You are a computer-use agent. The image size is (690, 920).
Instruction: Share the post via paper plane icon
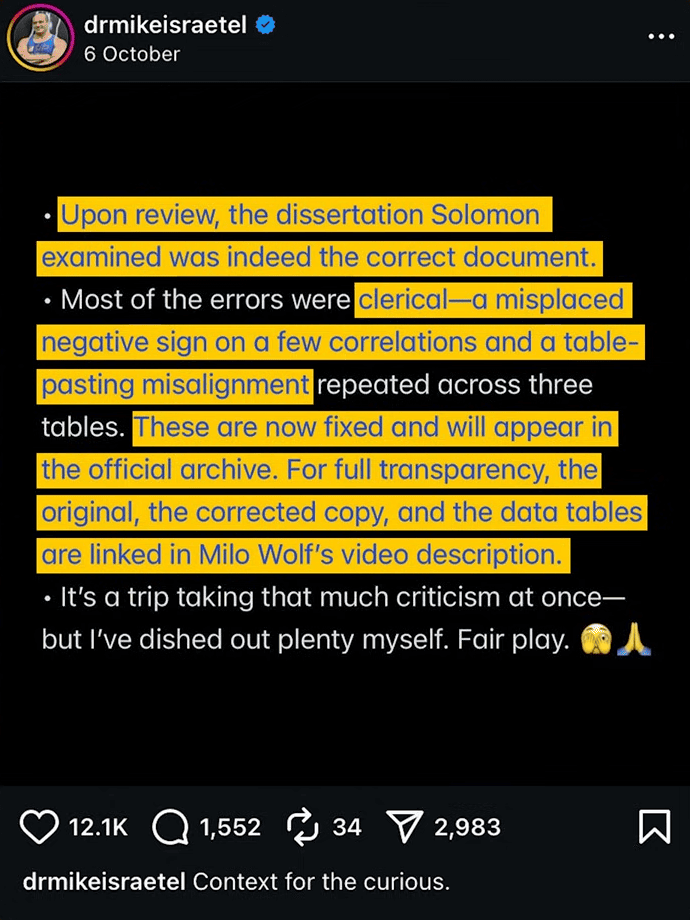tap(404, 827)
